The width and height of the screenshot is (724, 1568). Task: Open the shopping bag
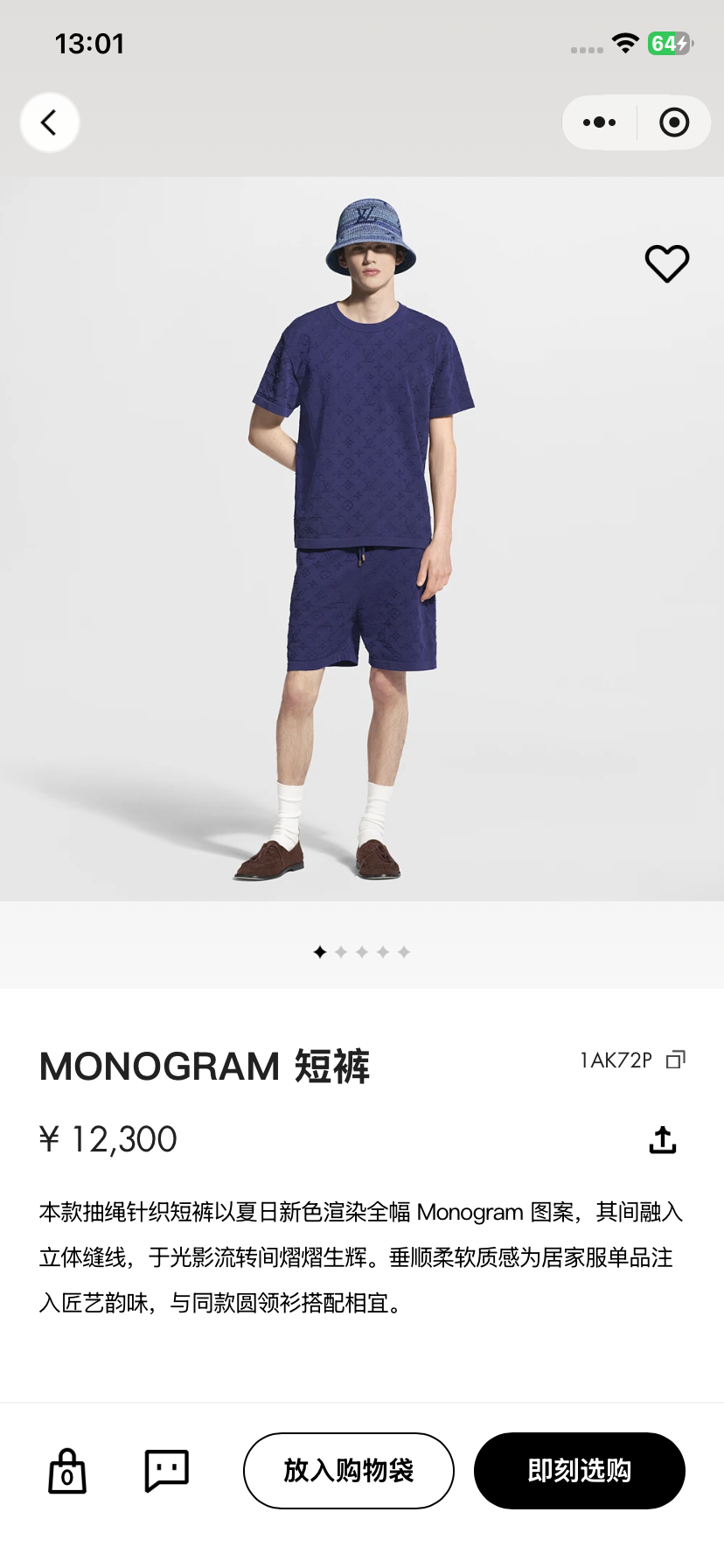[67, 1471]
